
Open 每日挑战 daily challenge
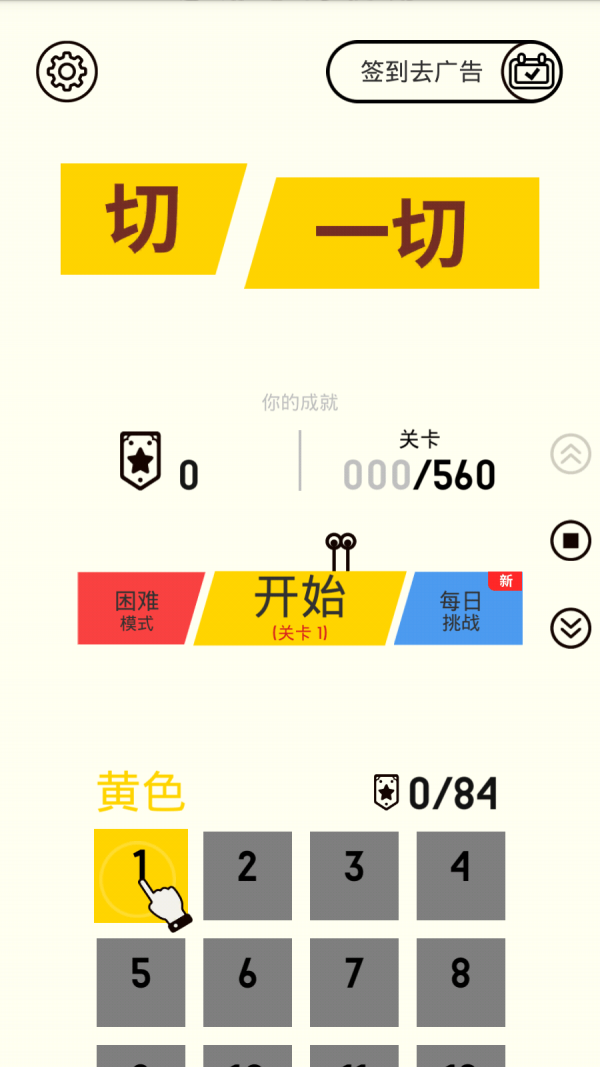[x=461, y=609]
